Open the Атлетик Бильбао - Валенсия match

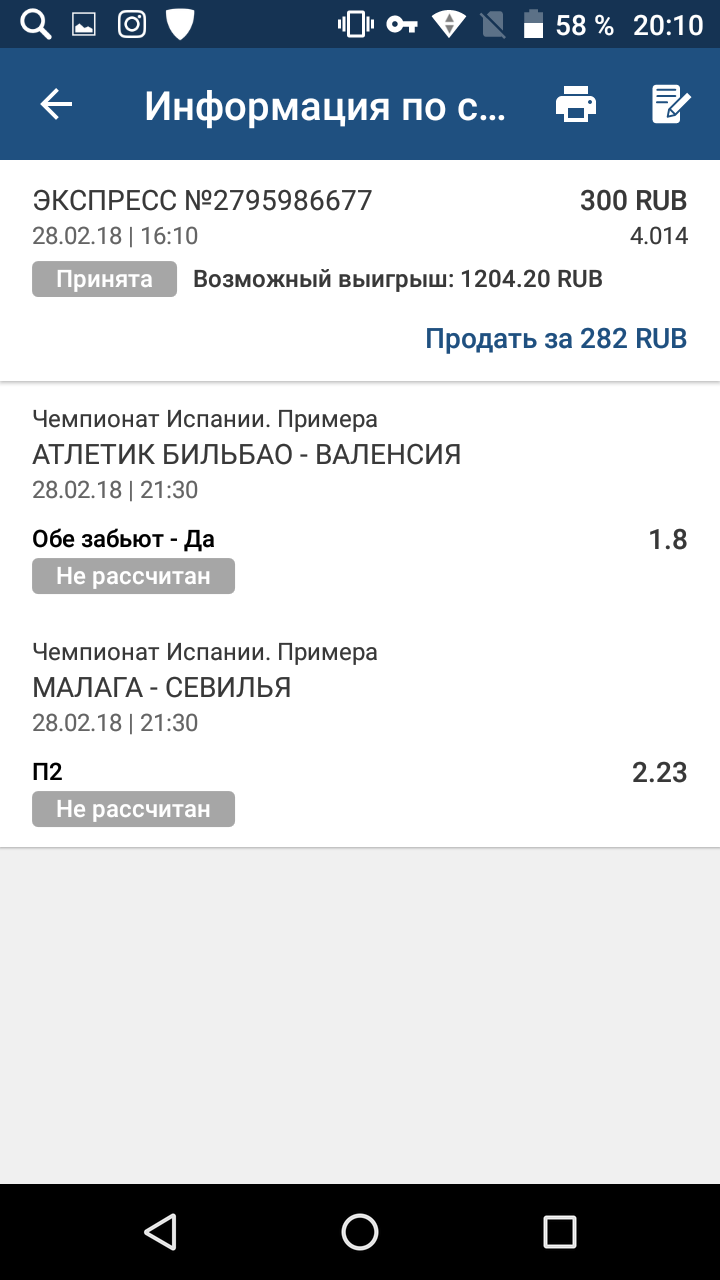(x=246, y=456)
